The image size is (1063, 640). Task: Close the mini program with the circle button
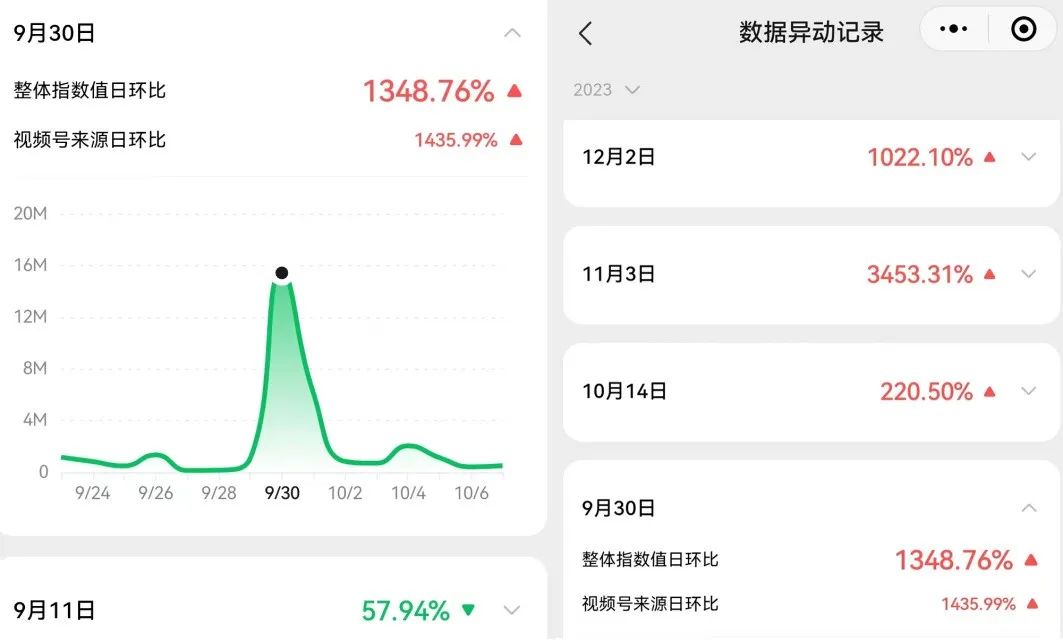click(1023, 29)
